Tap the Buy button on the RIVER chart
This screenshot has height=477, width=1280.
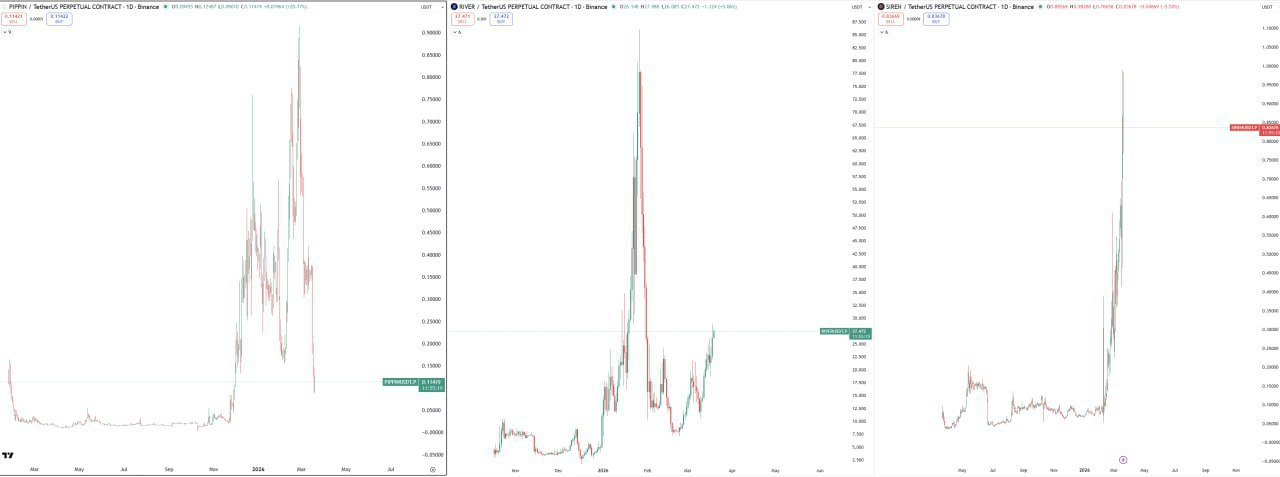(500, 18)
